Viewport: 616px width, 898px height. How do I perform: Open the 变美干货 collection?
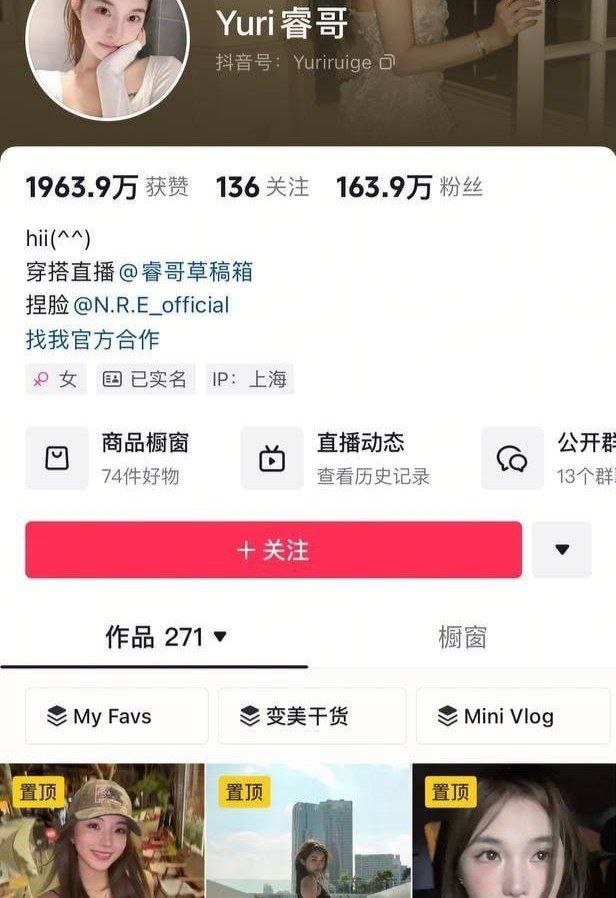click(x=312, y=716)
